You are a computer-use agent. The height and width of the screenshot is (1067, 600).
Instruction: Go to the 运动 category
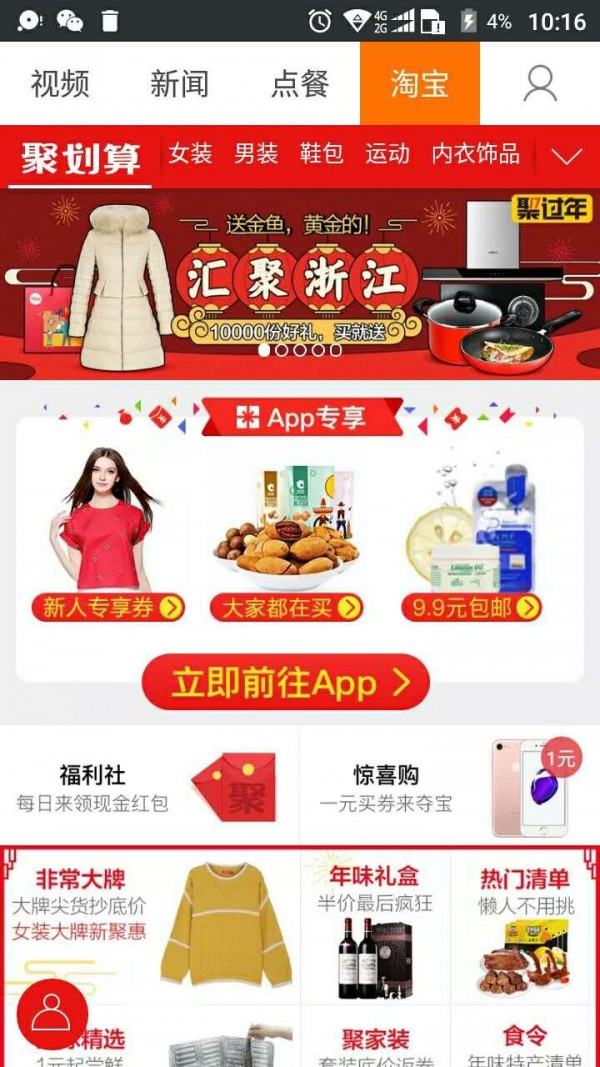click(x=387, y=154)
